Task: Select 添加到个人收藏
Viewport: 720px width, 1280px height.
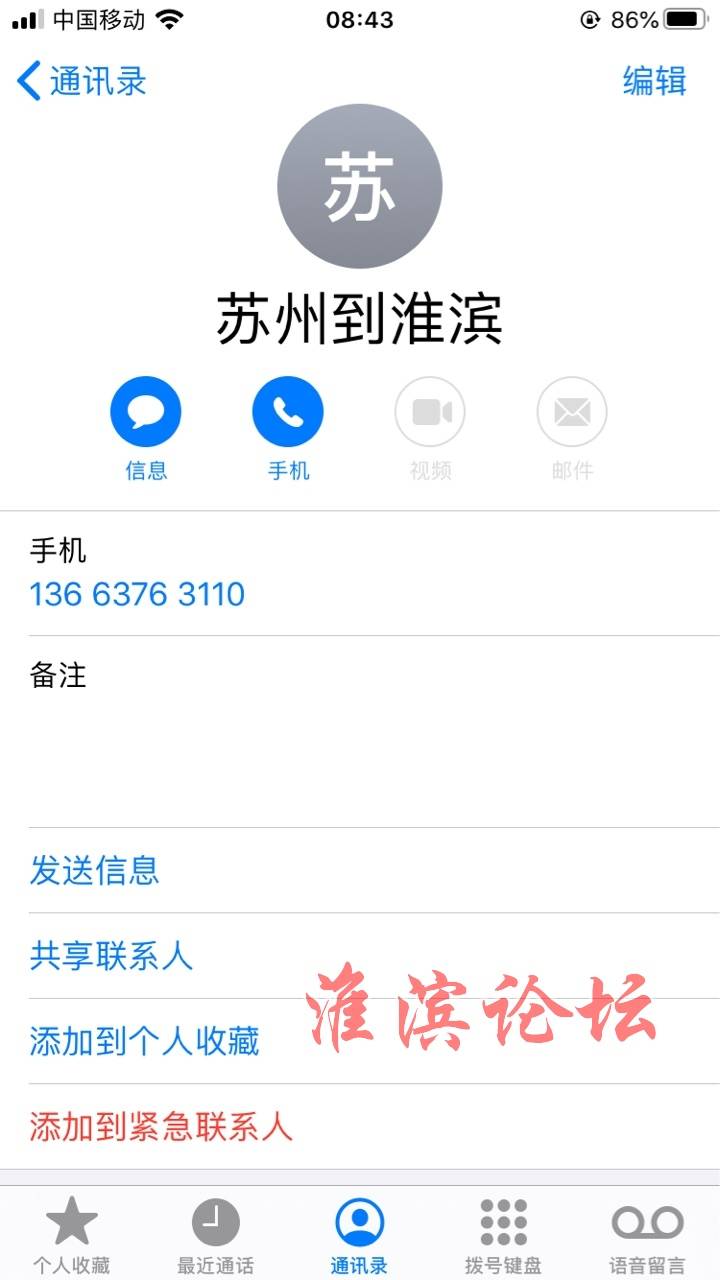Action: [x=145, y=1041]
